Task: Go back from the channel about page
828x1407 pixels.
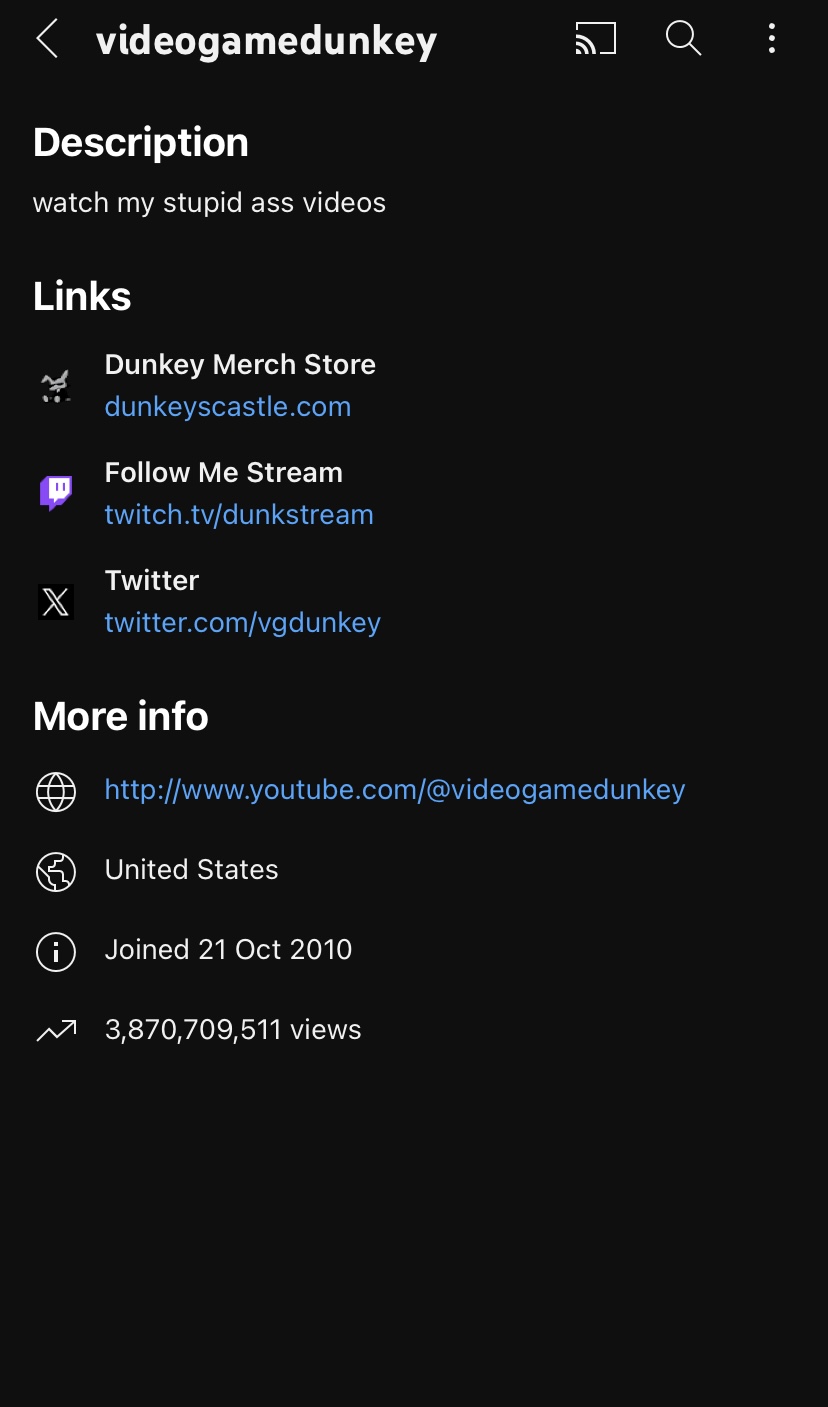Action: point(47,39)
